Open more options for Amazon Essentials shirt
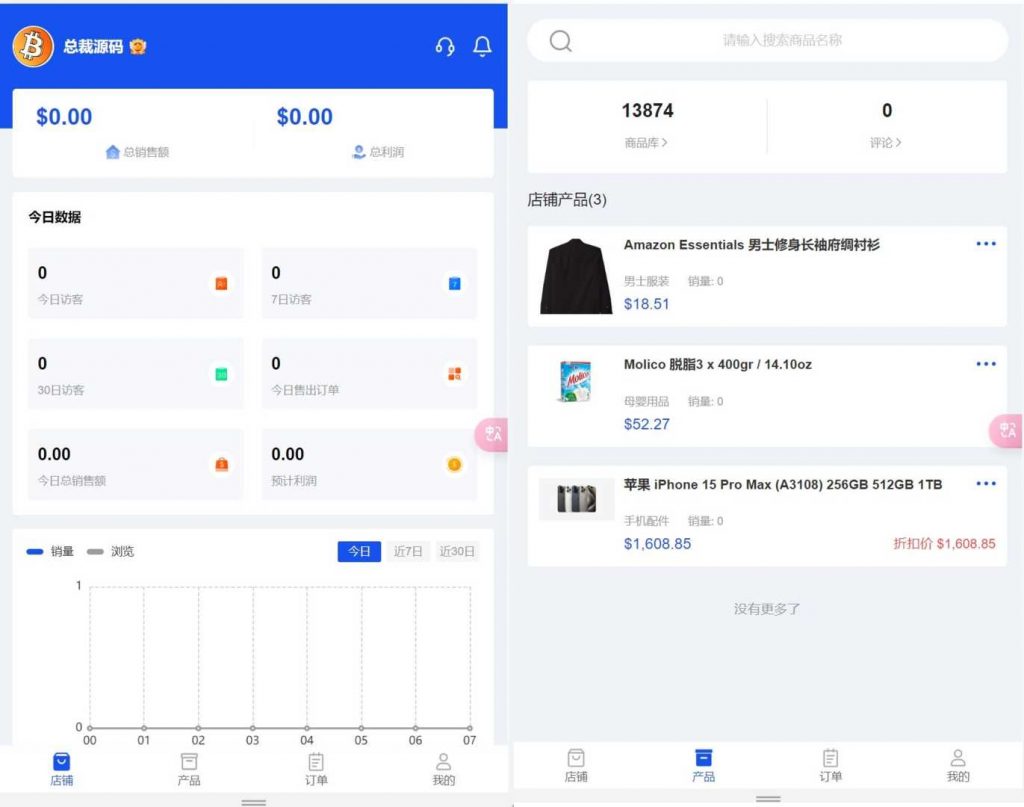This screenshot has width=1024, height=807. 986,244
